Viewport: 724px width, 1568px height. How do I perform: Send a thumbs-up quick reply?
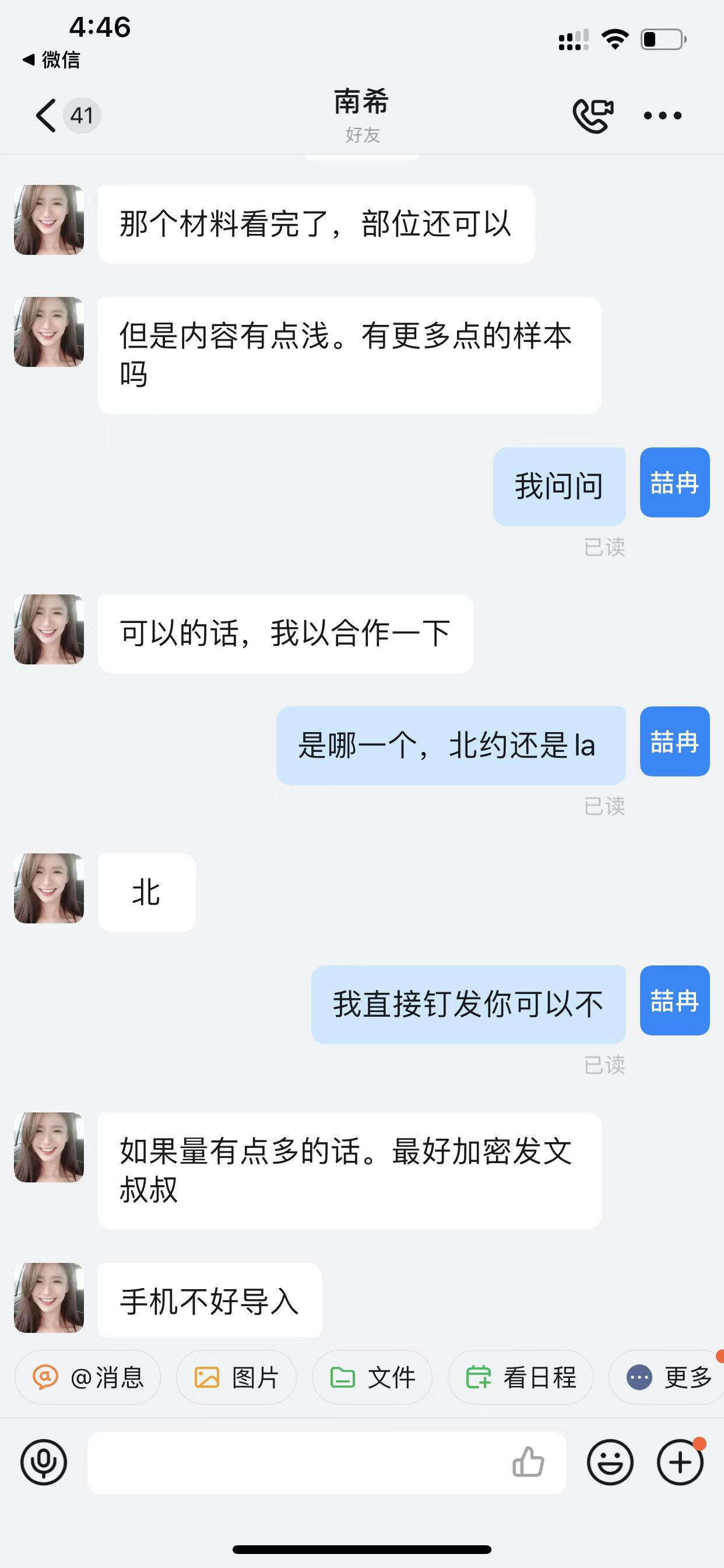pos(528,1462)
